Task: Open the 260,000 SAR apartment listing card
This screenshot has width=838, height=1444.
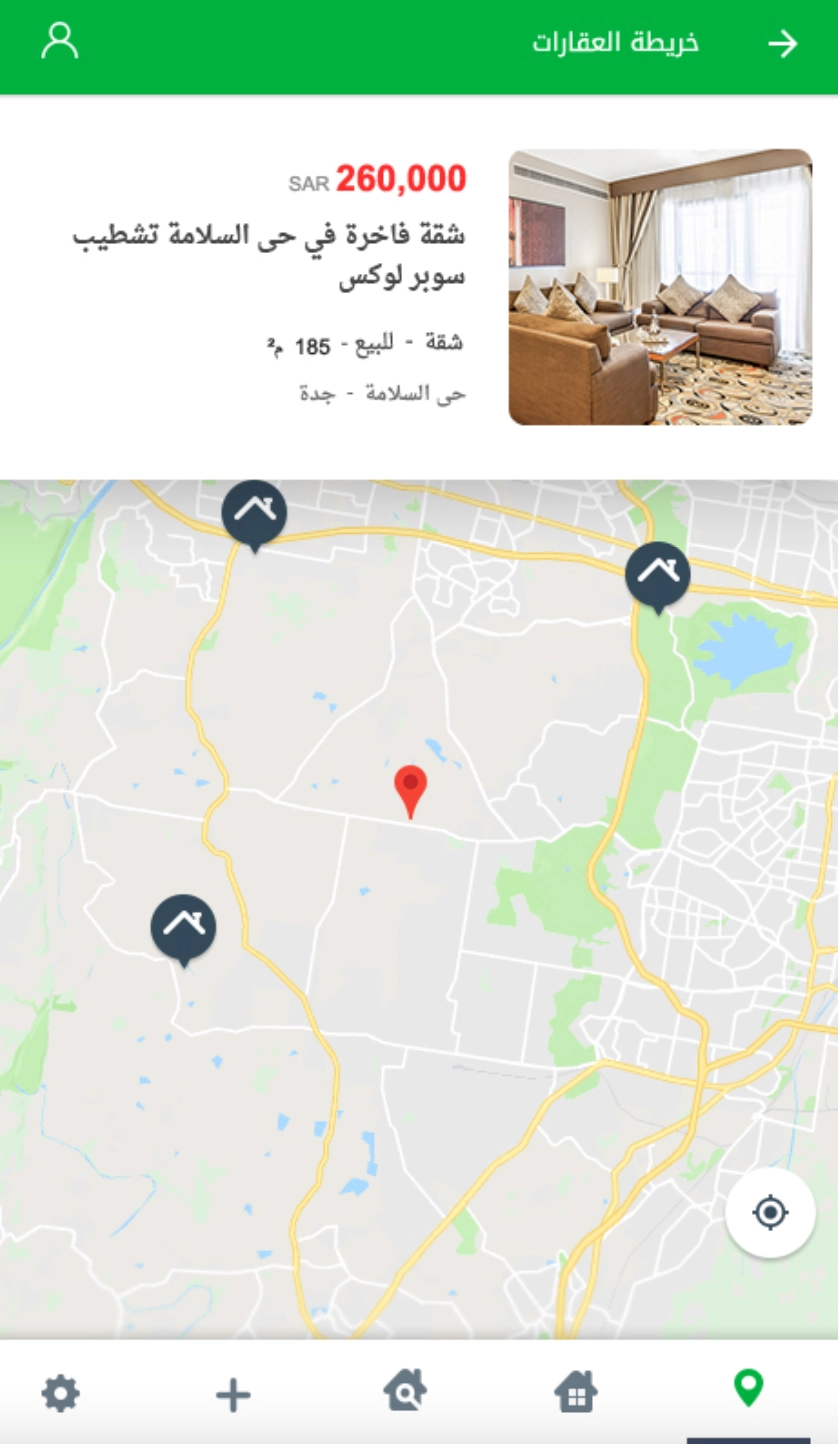Action: (419, 287)
